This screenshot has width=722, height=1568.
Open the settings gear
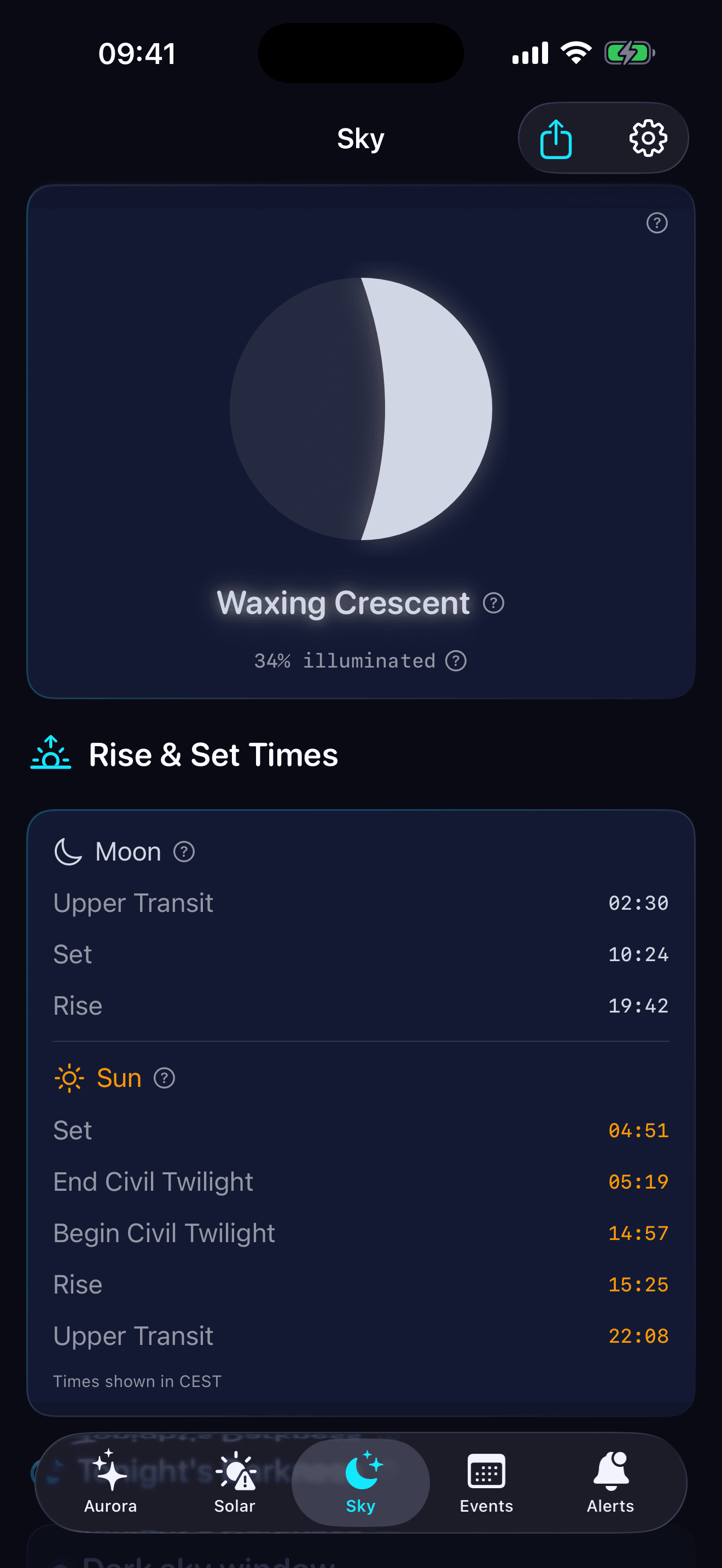(648, 138)
